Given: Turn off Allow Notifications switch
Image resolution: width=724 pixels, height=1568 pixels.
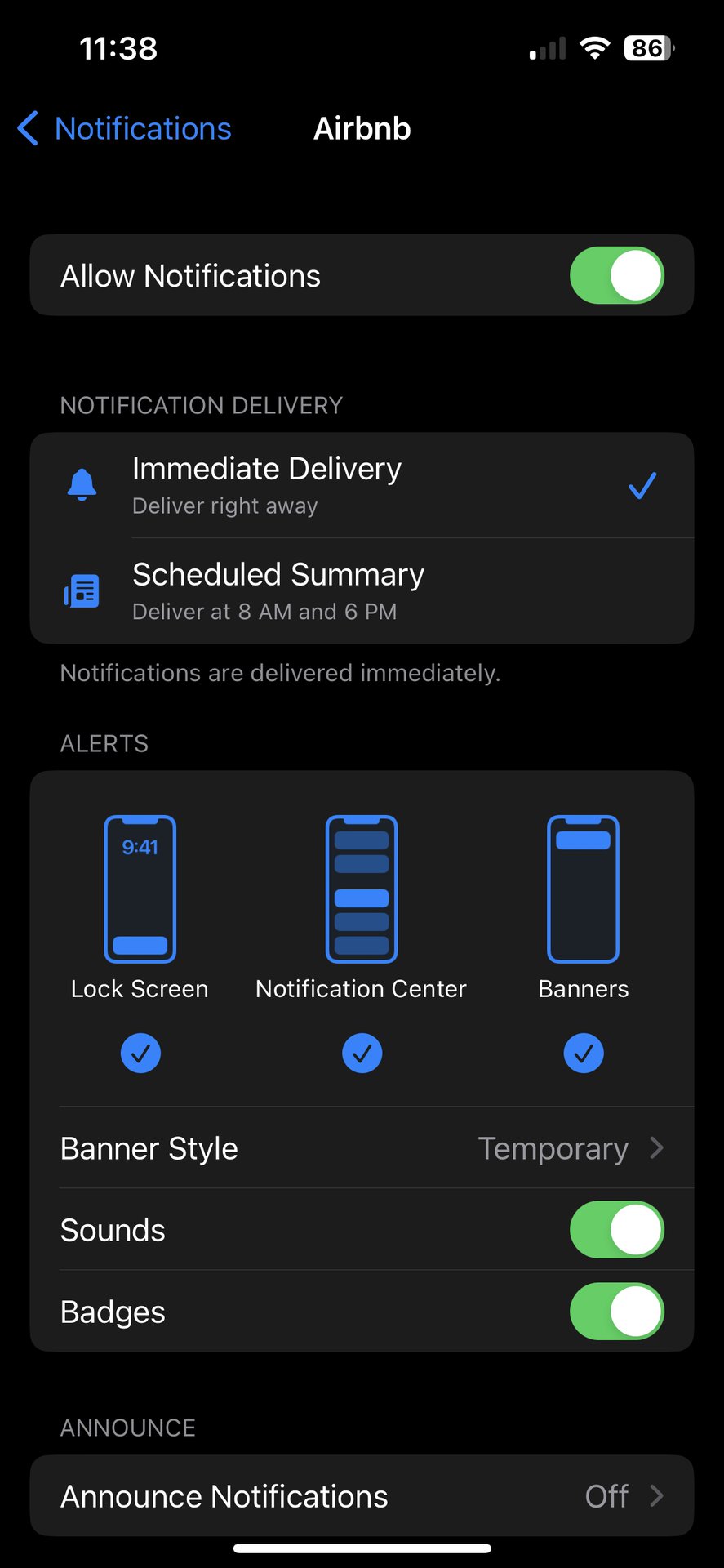Looking at the screenshot, I should coord(616,276).
